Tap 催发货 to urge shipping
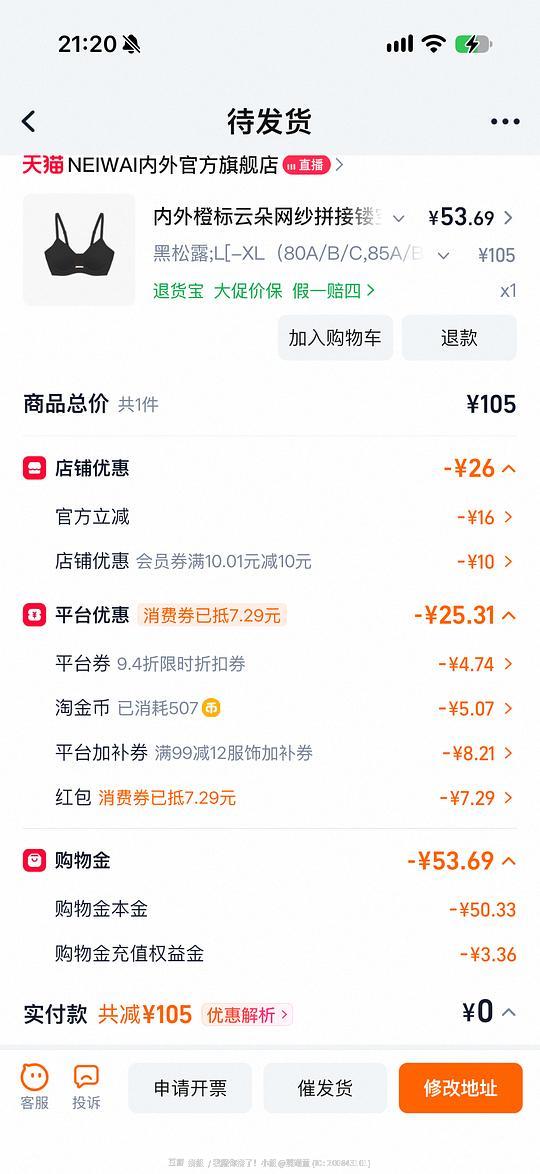Viewport: 540px width, 1174px height. point(325,1088)
